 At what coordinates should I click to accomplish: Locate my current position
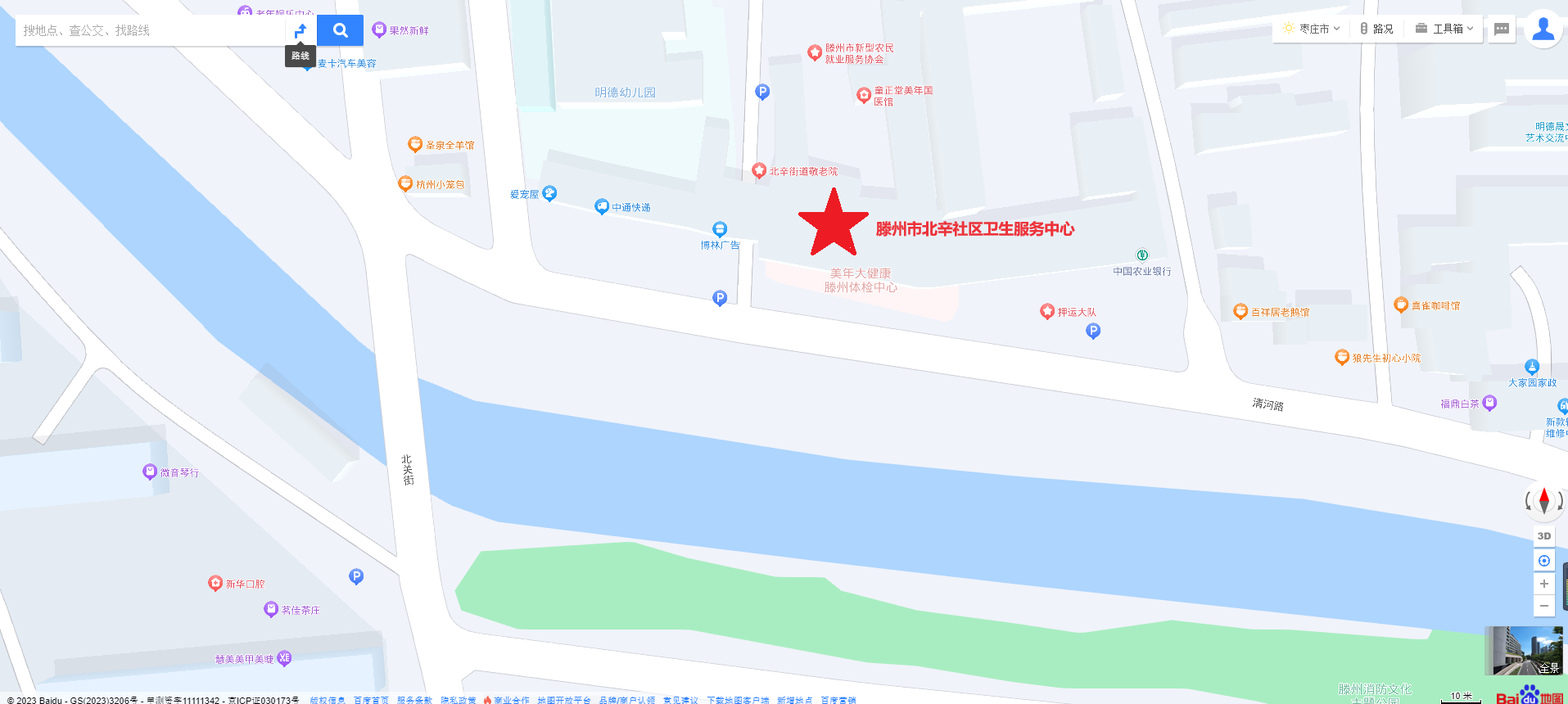click(x=1543, y=561)
